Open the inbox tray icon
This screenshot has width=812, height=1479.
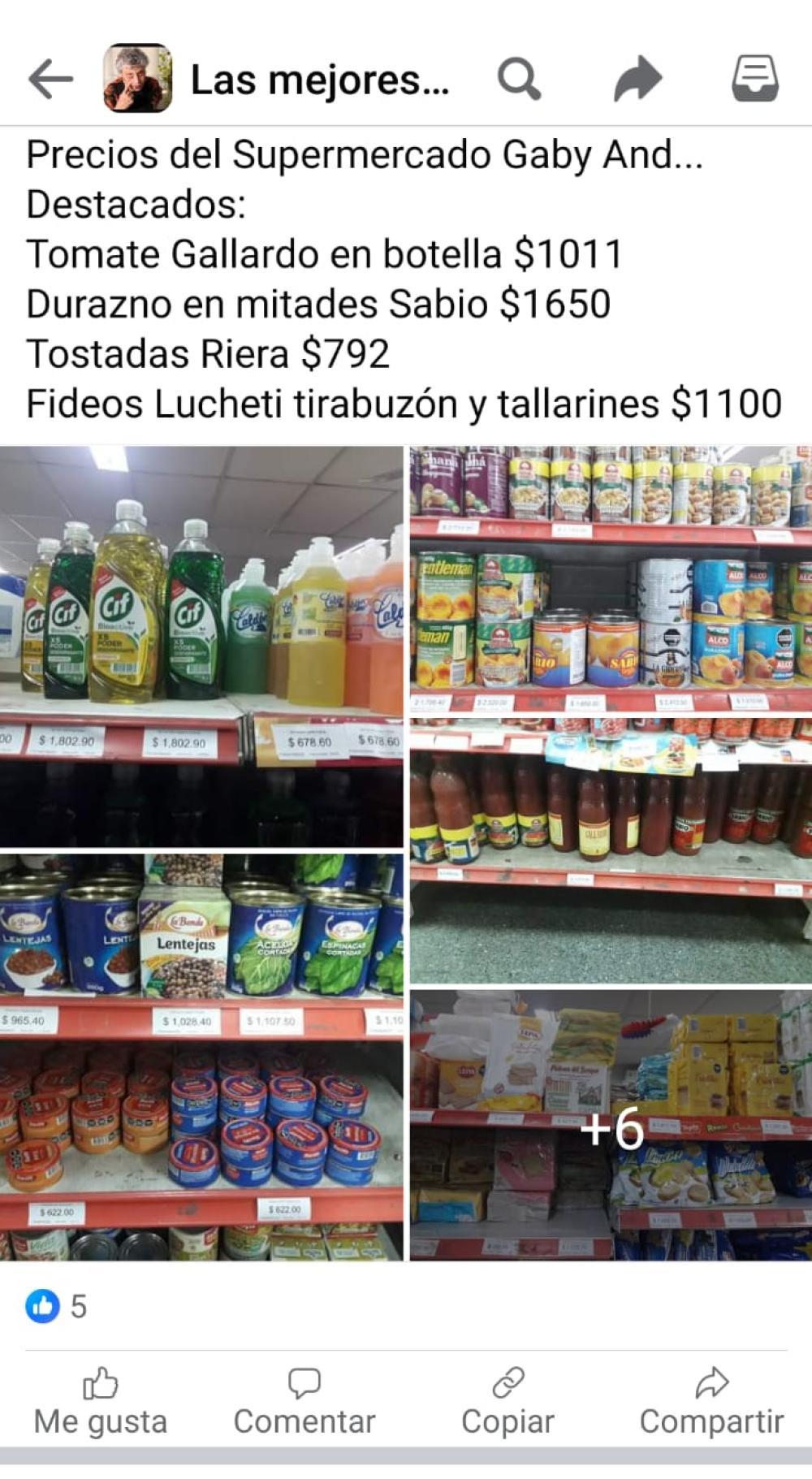(755, 79)
